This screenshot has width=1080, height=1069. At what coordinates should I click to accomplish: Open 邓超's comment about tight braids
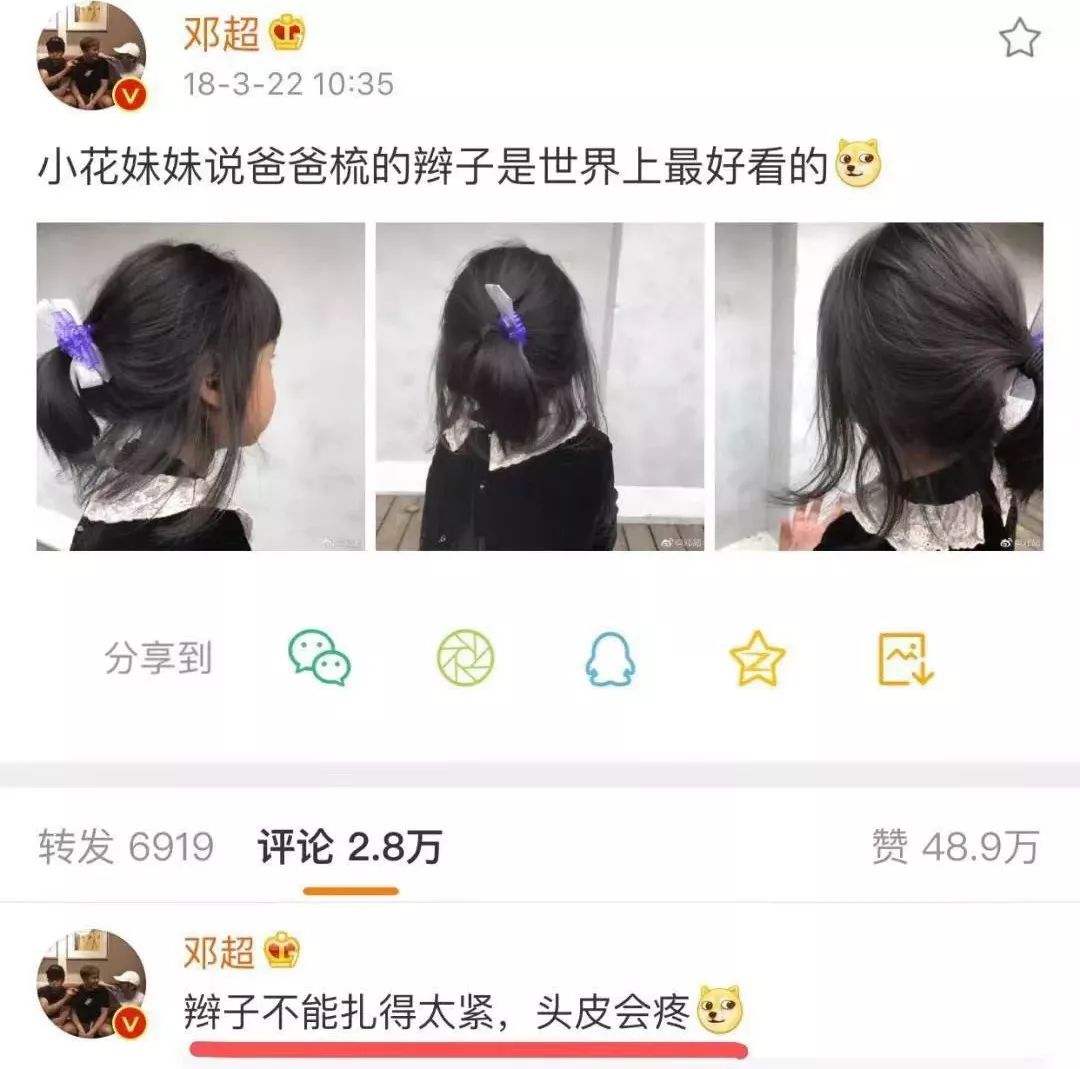[437, 1015]
